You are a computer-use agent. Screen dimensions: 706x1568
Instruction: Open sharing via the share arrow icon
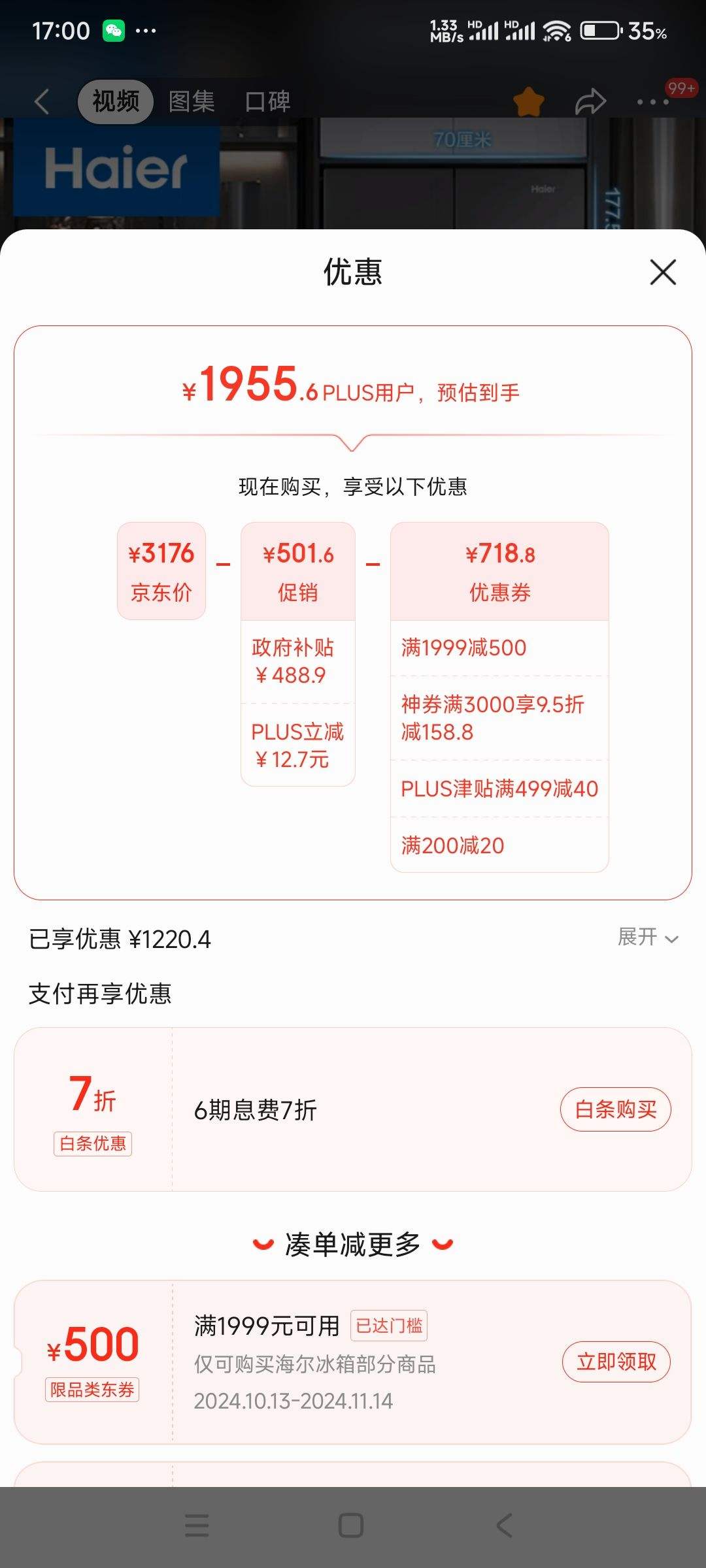(590, 102)
